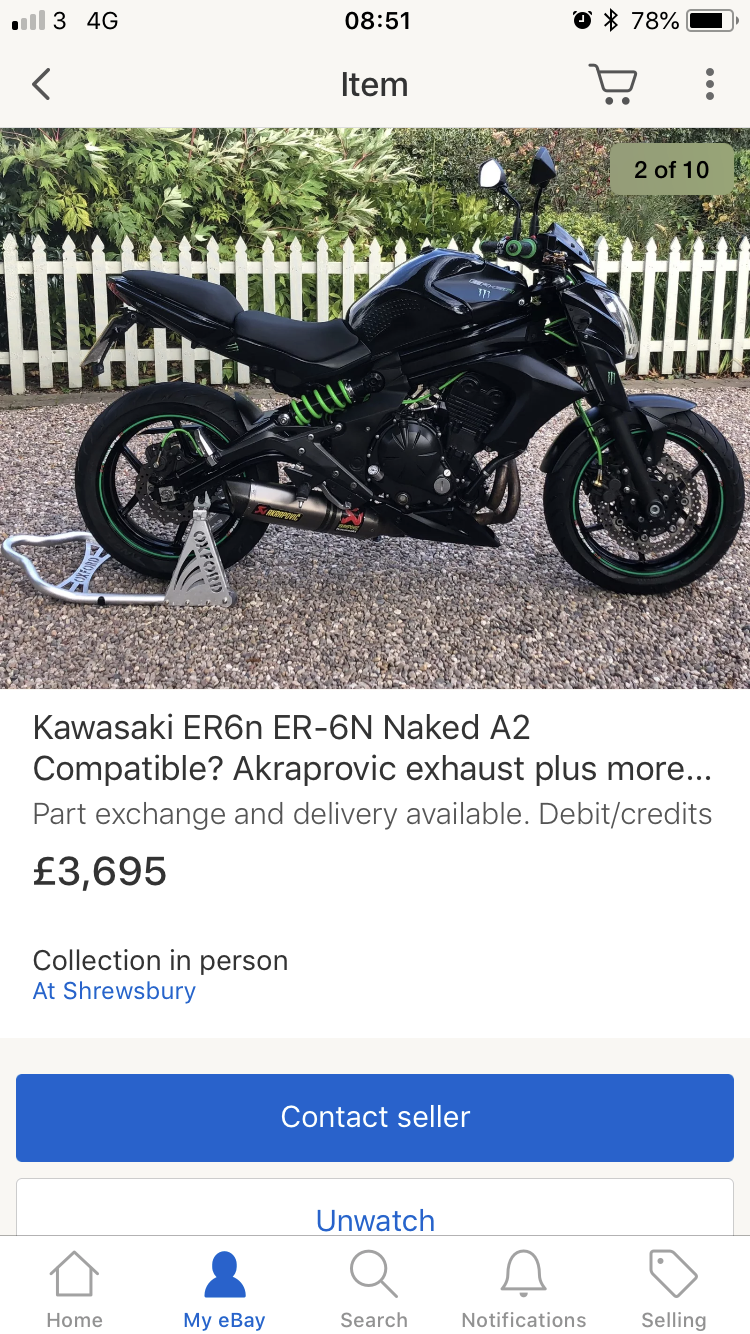Image resolution: width=750 pixels, height=1334 pixels.
Task: Unwatch this item
Action: [x=375, y=1219]
